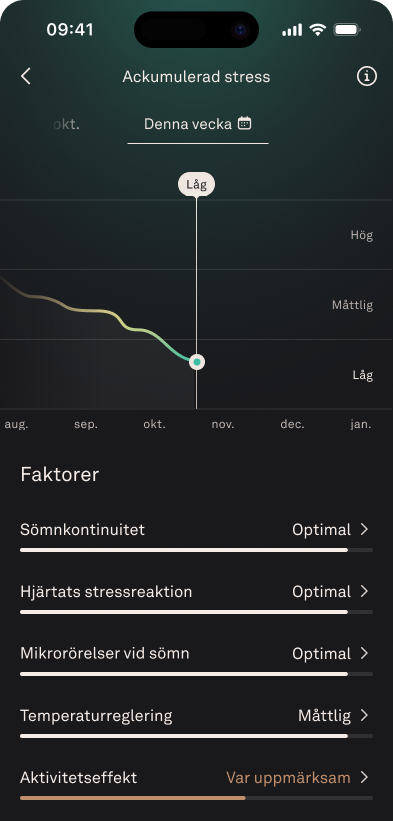Open the info icon
The width and height of the screenshot is (393, 821).
367,76
